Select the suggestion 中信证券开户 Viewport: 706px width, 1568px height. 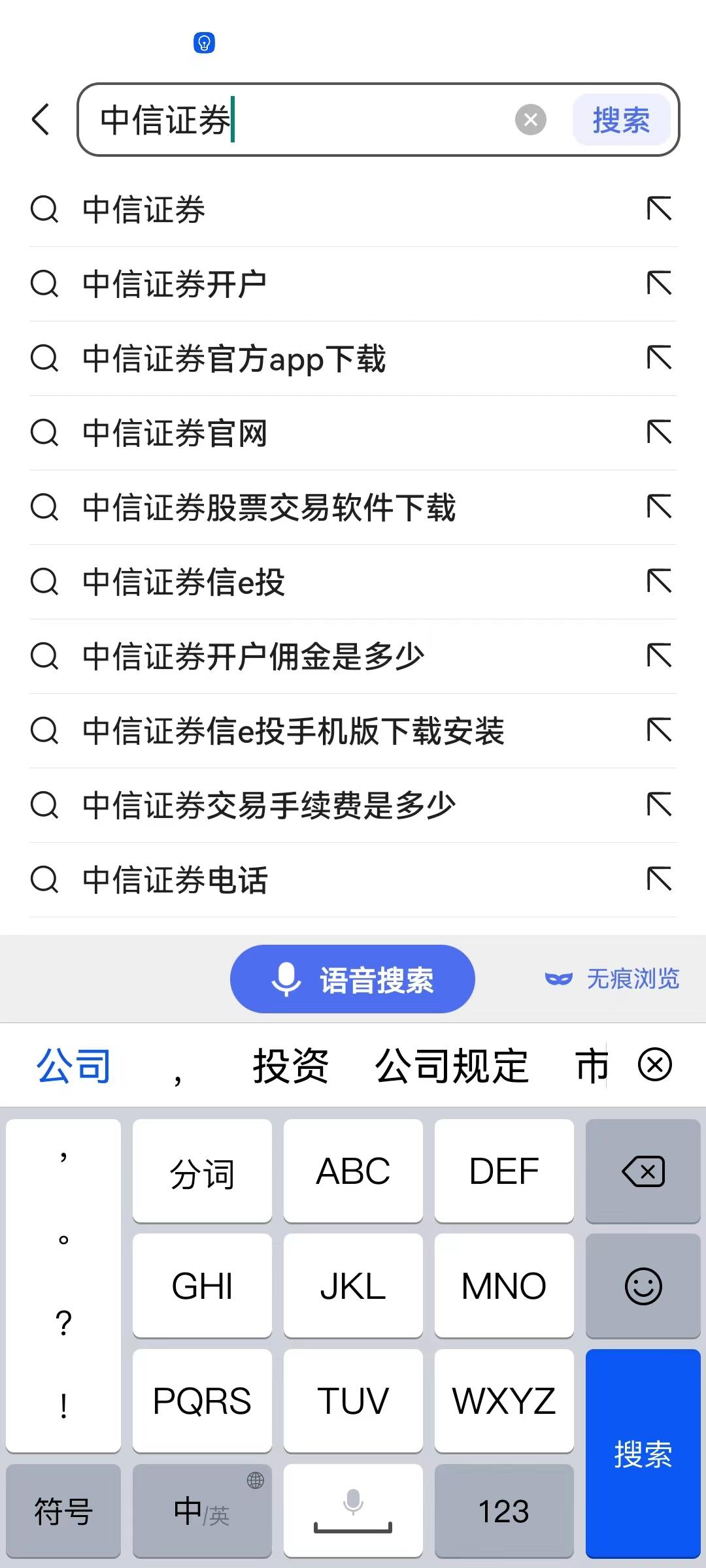pyautogui.click(x=175, y=284)
